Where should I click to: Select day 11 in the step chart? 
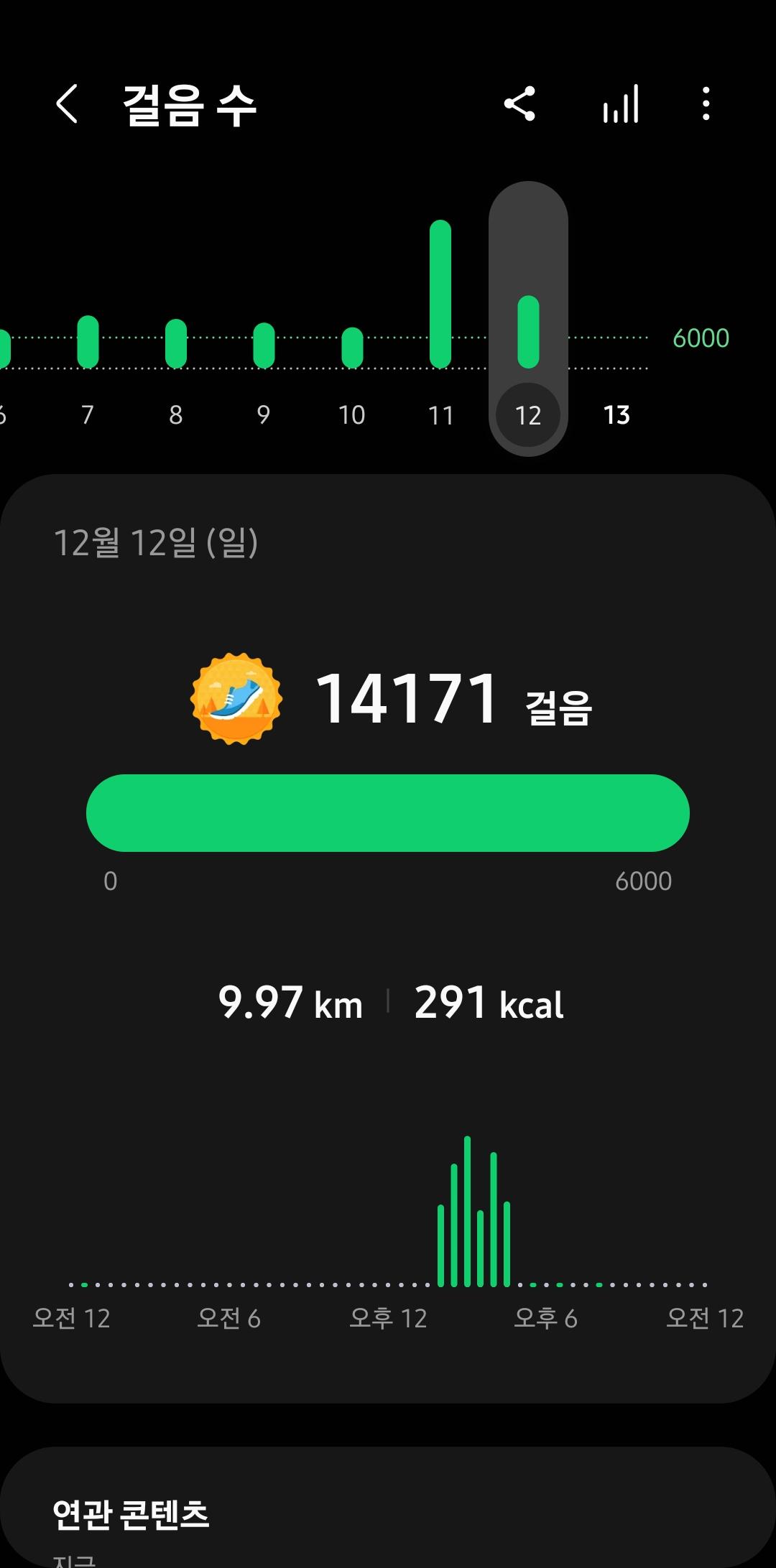[440, 414]
